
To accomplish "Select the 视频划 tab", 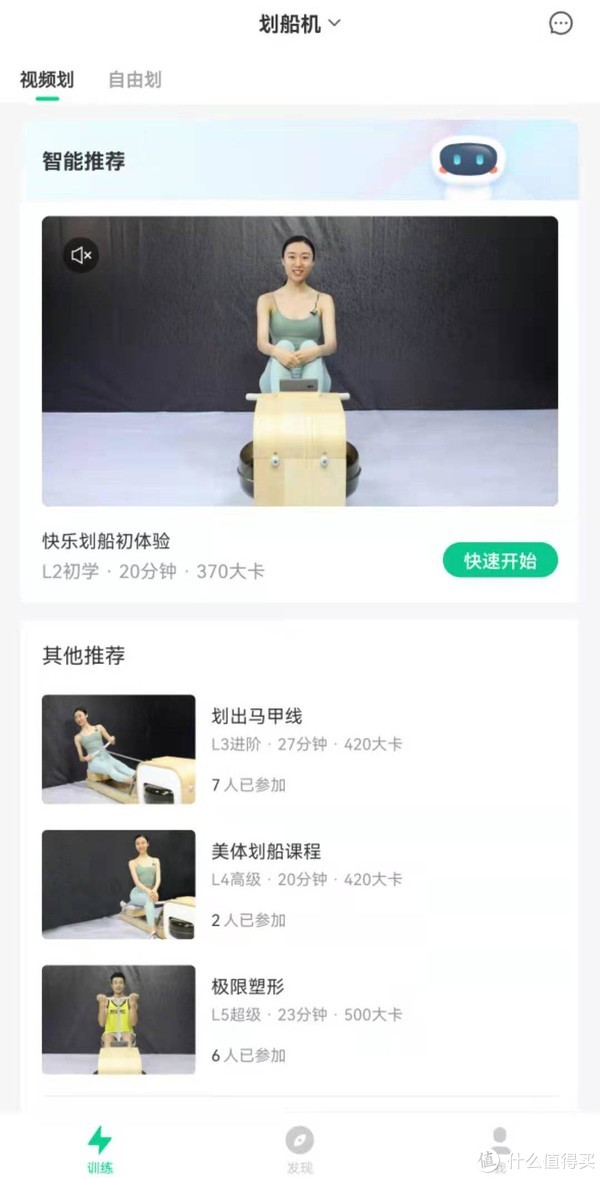I will (x=47, y=80).
